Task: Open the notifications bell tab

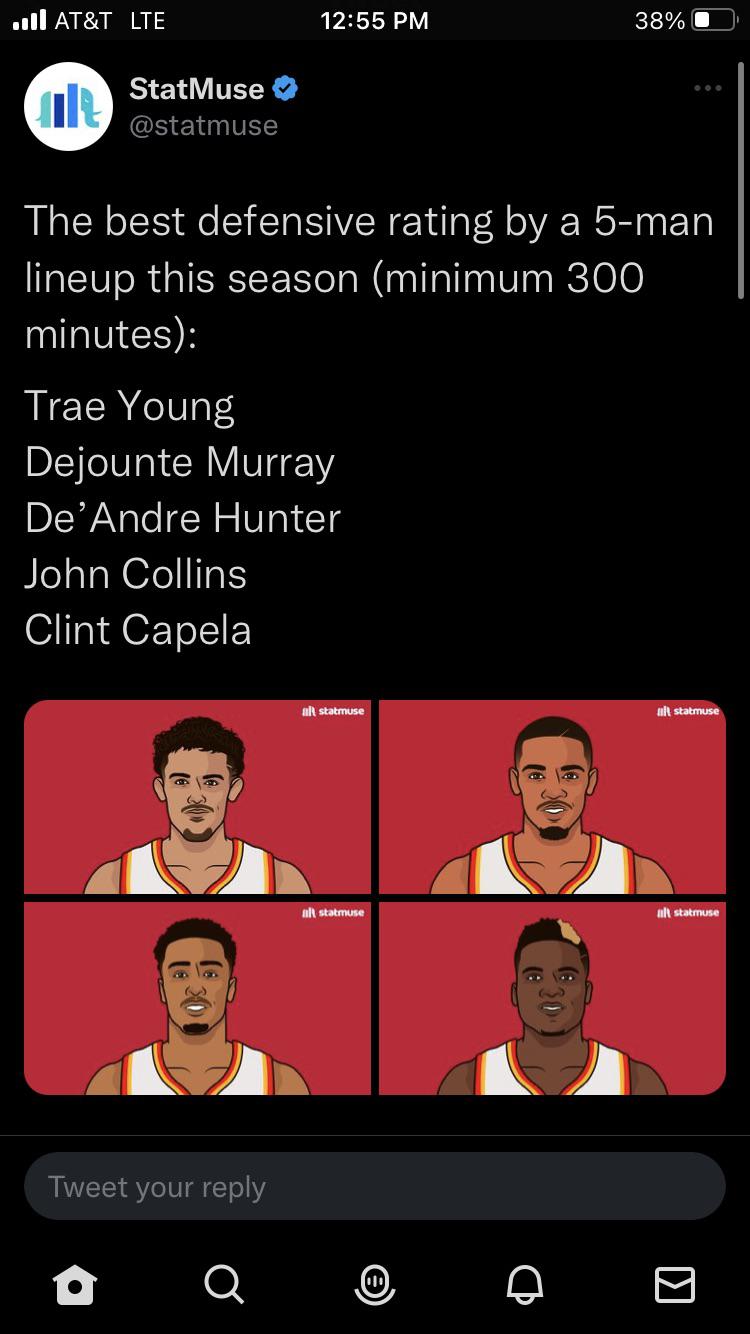Action: tap(526, 1284)
